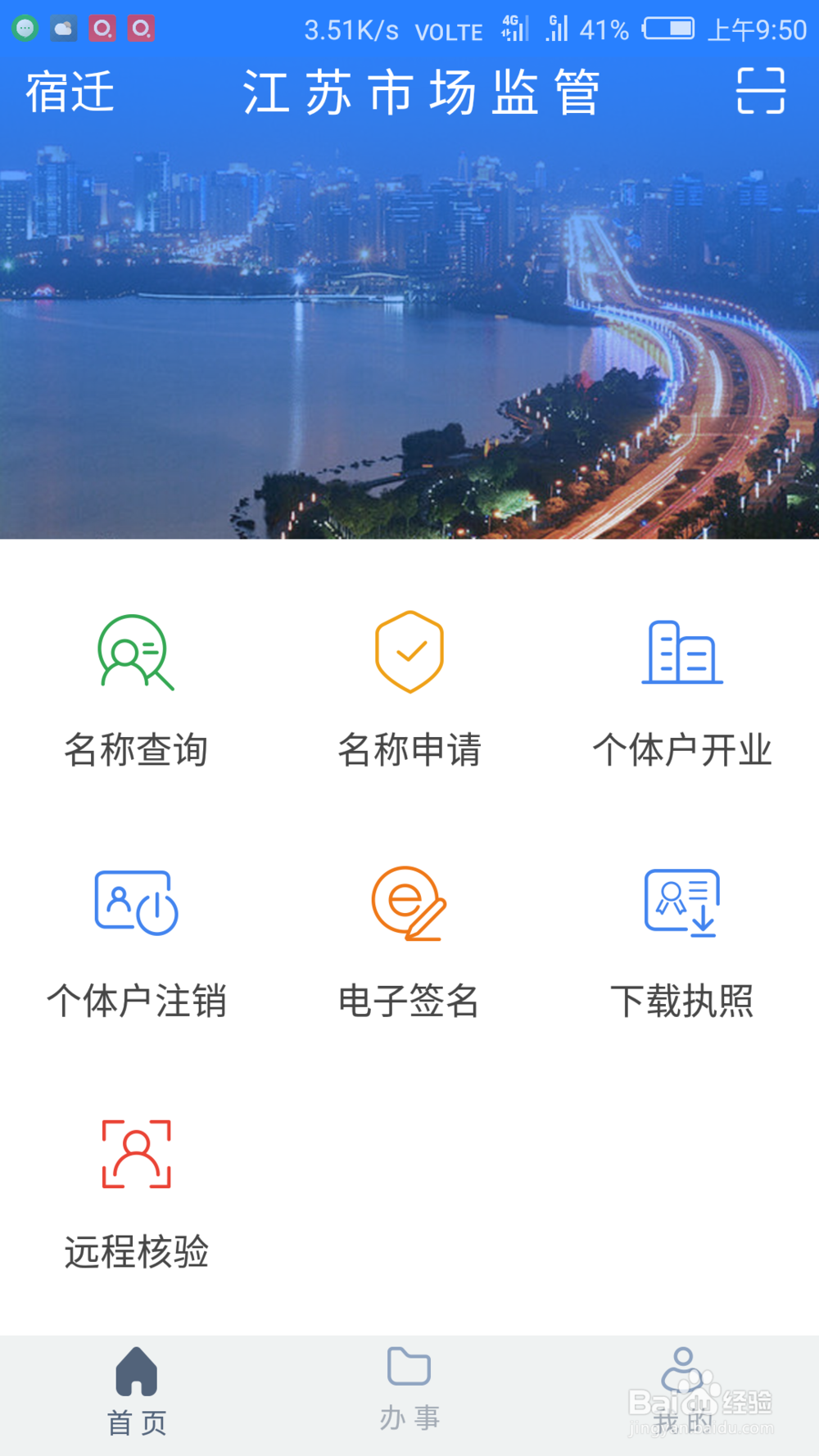819x1456 pixels.
Task: Select 下载执照 to download license
Action: click(682, 943)
